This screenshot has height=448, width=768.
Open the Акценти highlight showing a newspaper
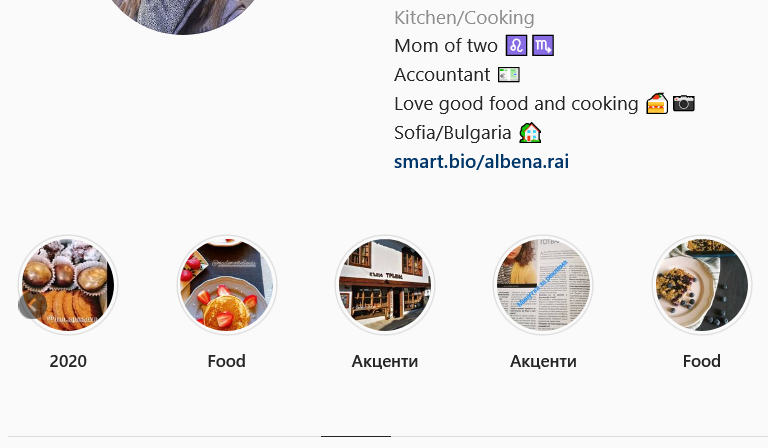(543, 285)
